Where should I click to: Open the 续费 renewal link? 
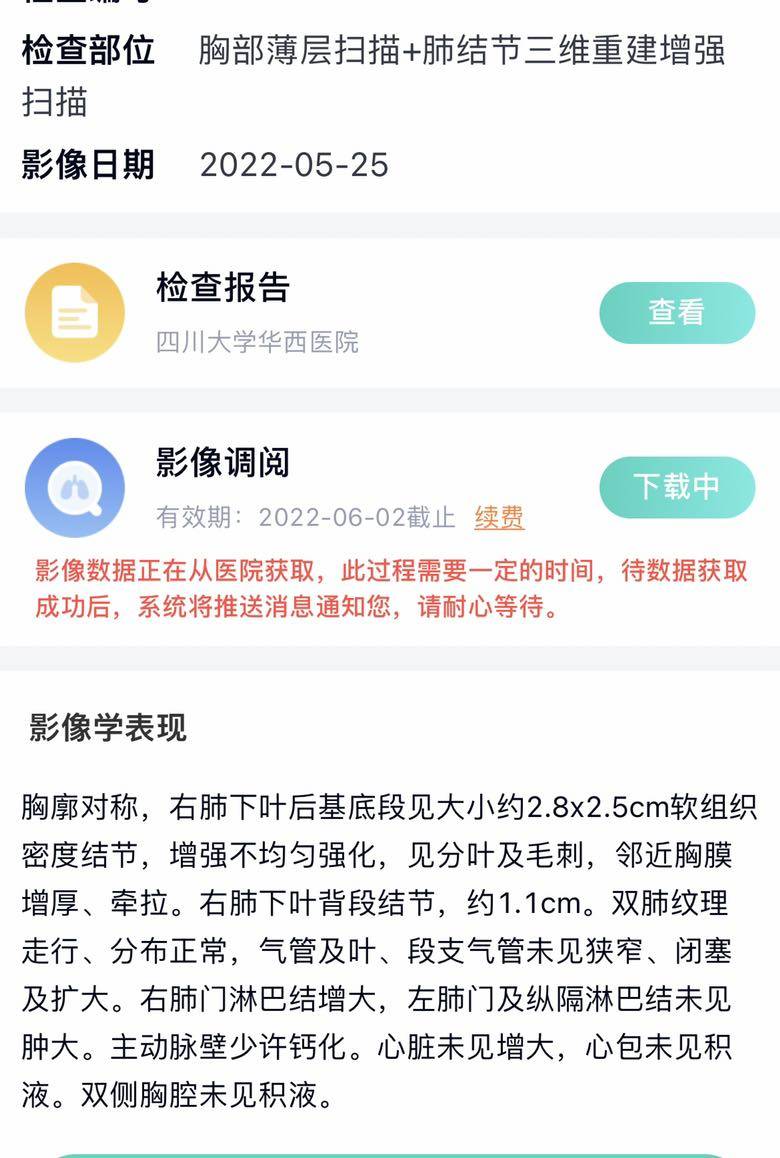click(x=499, y=517)
